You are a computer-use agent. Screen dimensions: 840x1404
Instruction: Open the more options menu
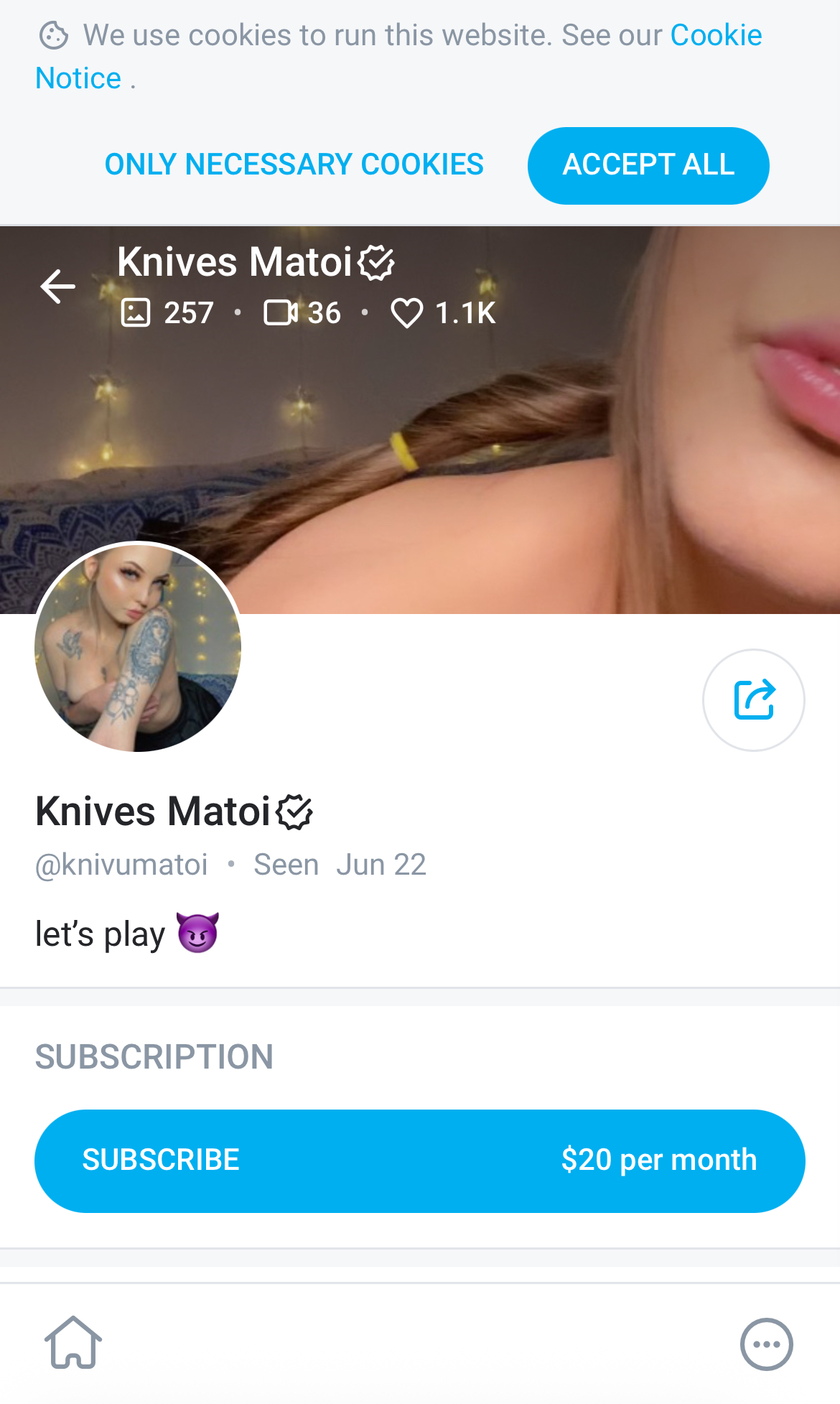coord(767,1344)
